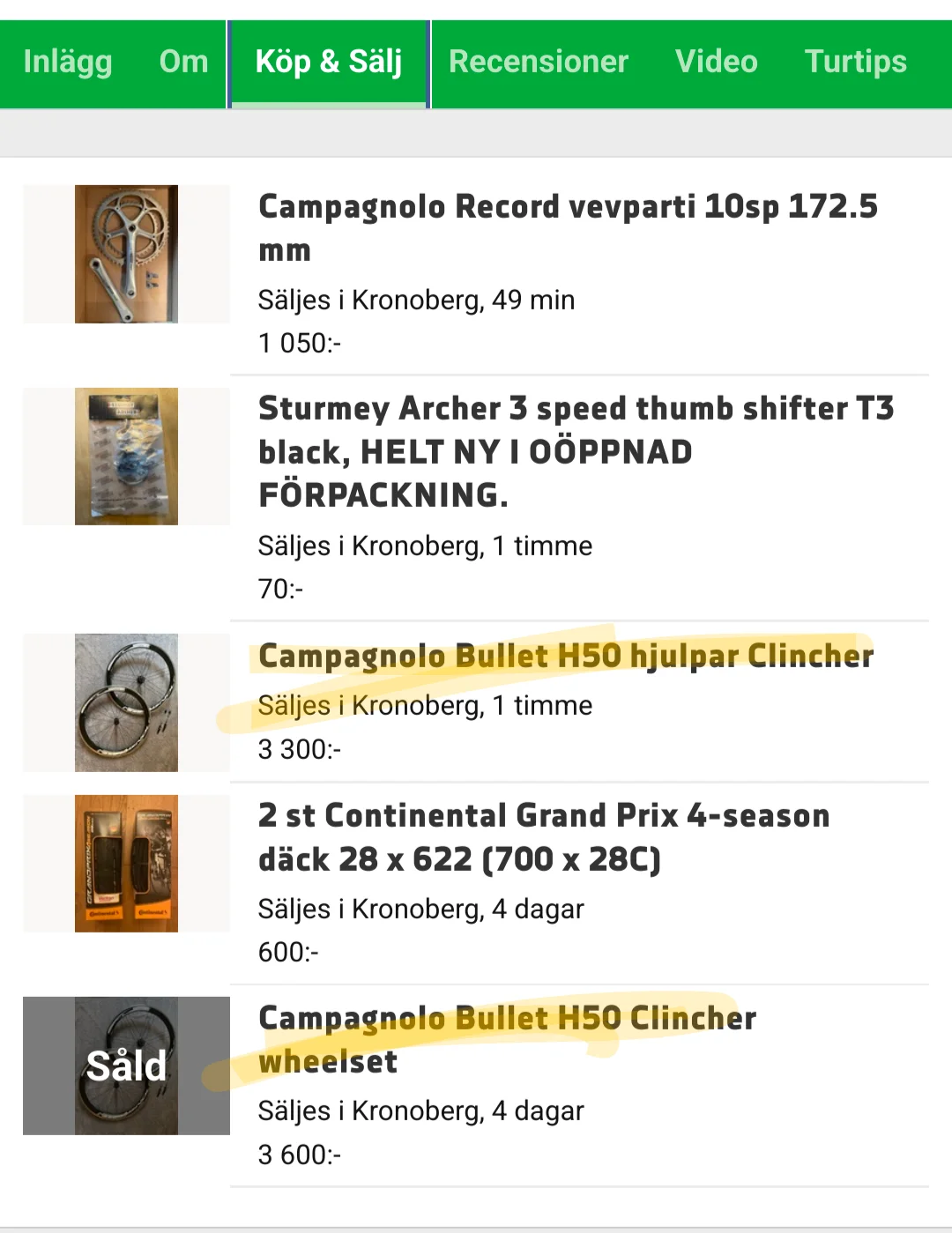Viewport: 952px width, 1233px height.
Task: Tap the photo marked Såld
Action: 126,1066
